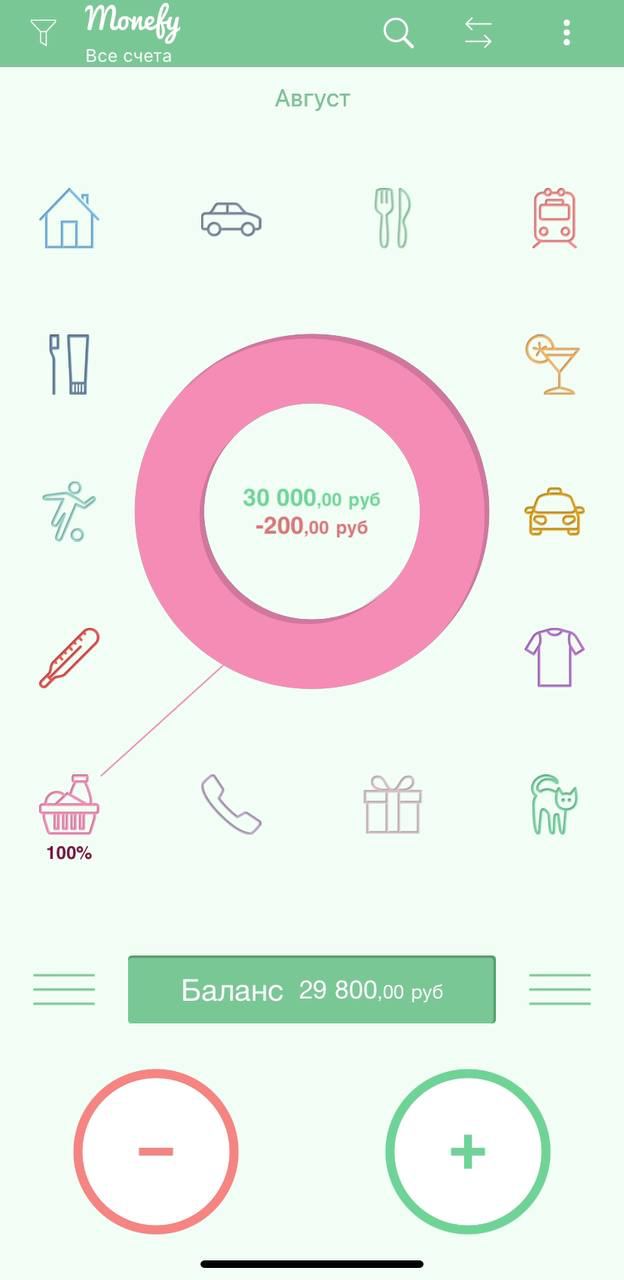Select the train transport category
The image size is (624, 1280).
click(x=554, y=218)
